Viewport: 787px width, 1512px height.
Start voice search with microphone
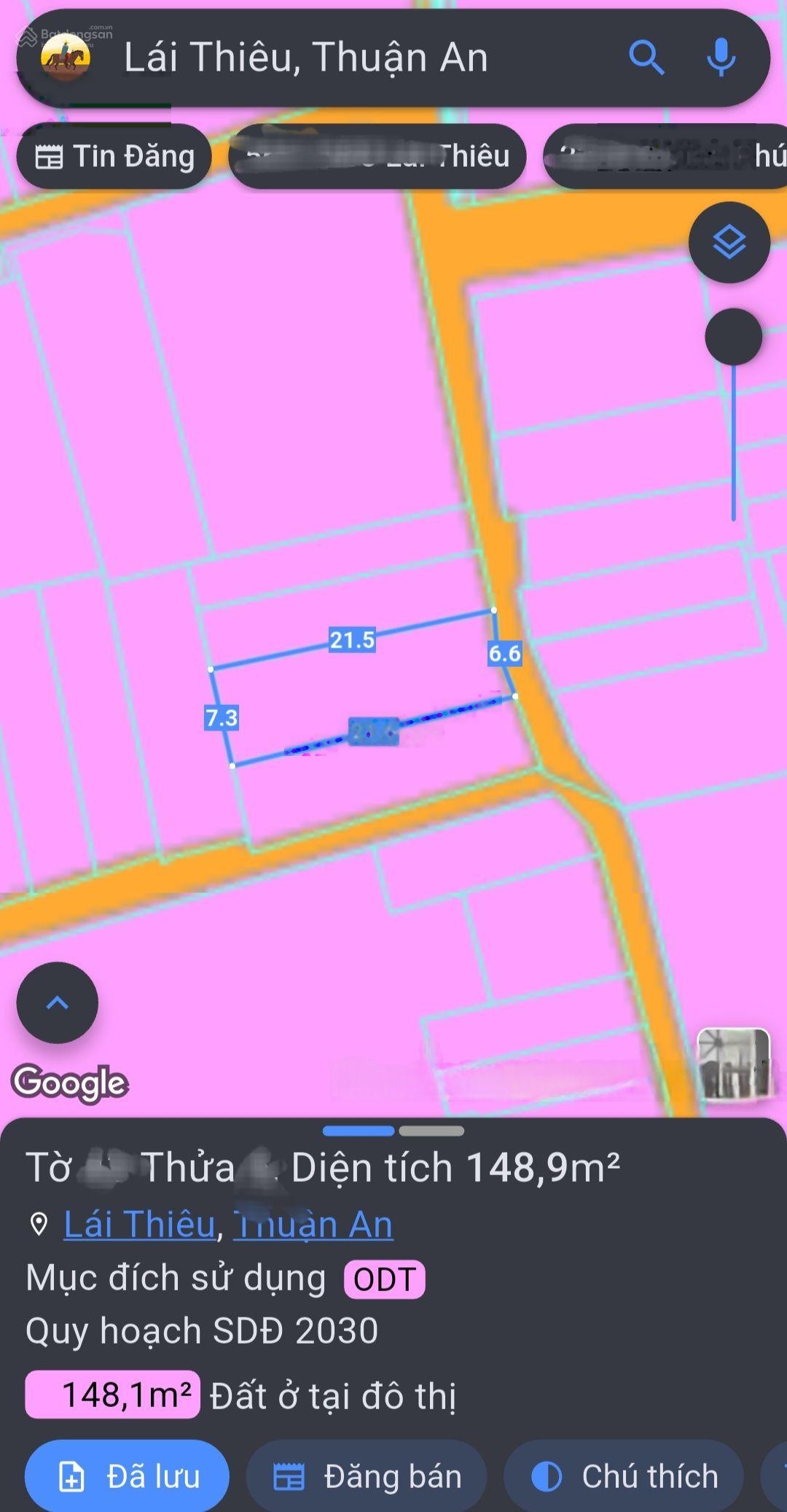[x=720, y=58]
